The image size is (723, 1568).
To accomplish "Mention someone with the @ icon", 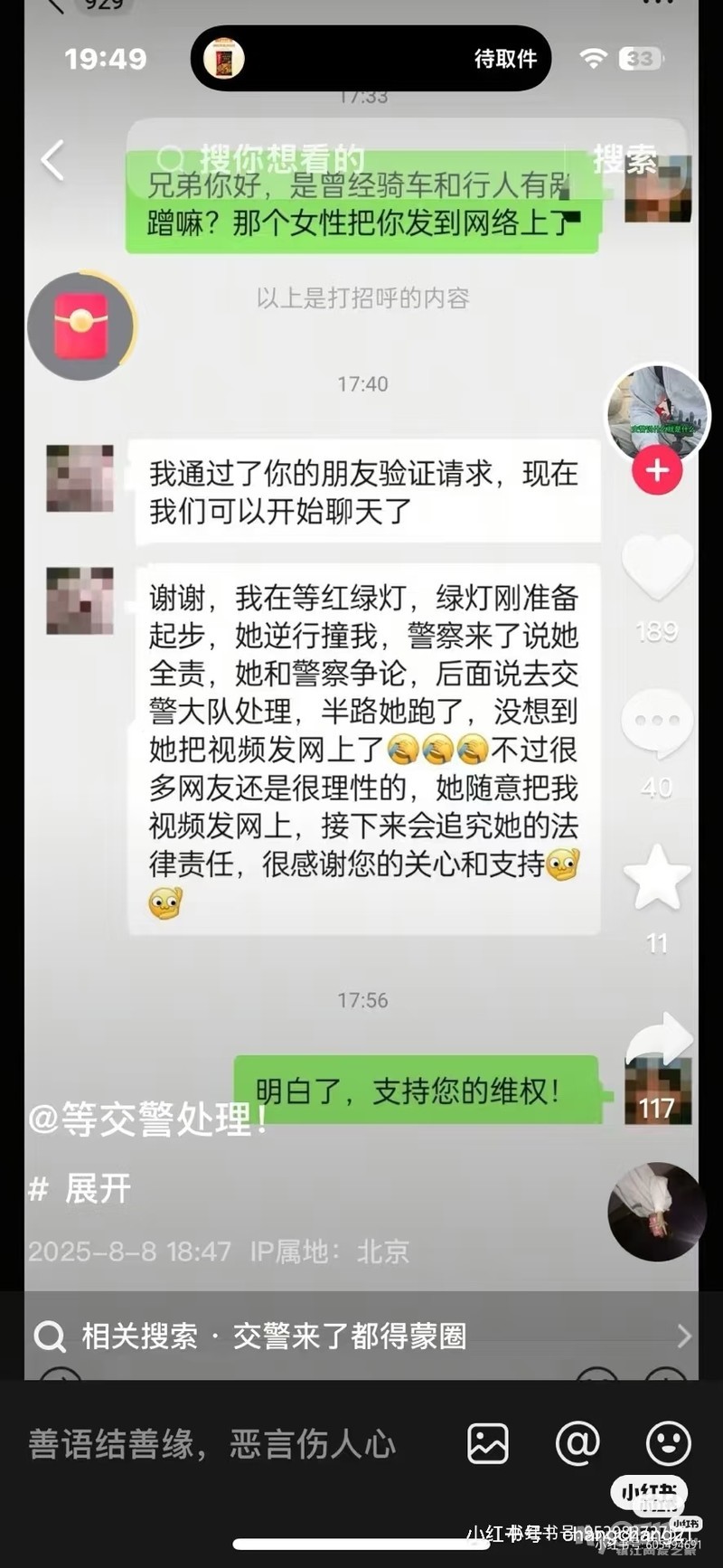I will tap(577, 1444).
